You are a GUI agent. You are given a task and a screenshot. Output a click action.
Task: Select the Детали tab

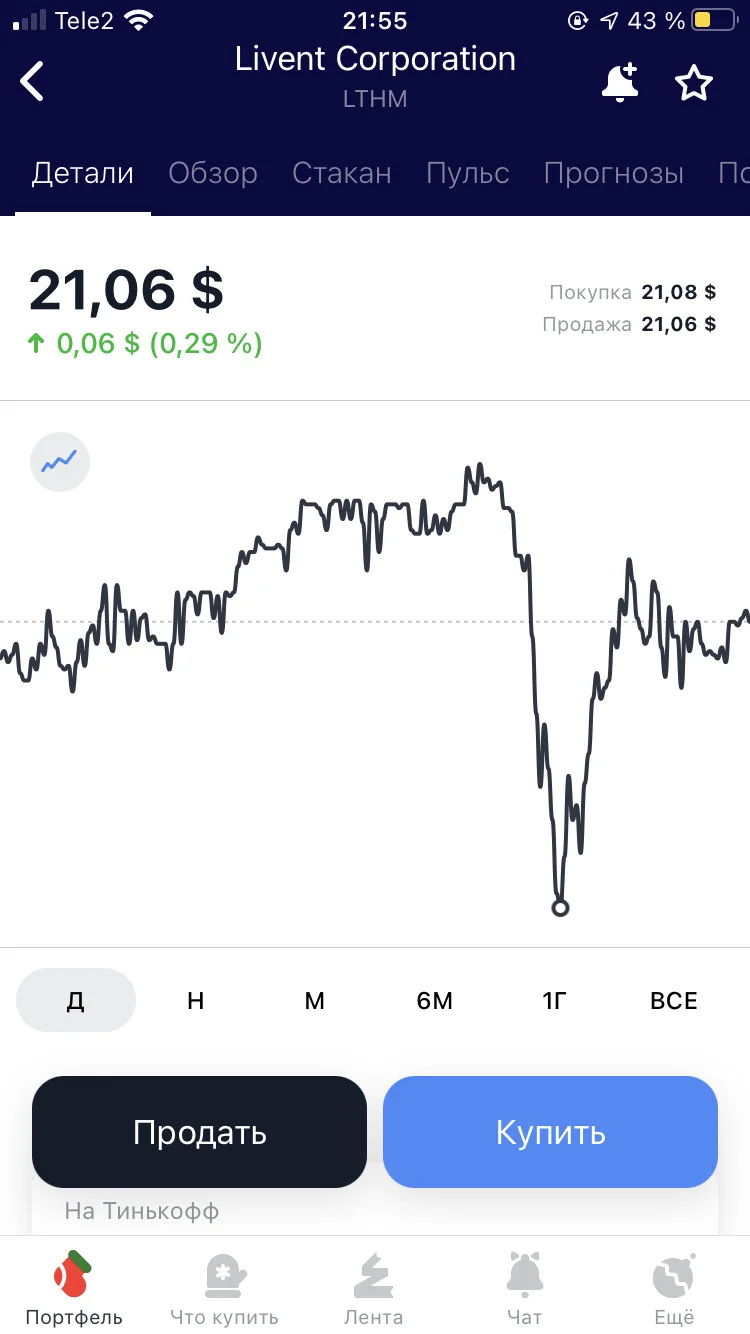[x=83, y=173]
